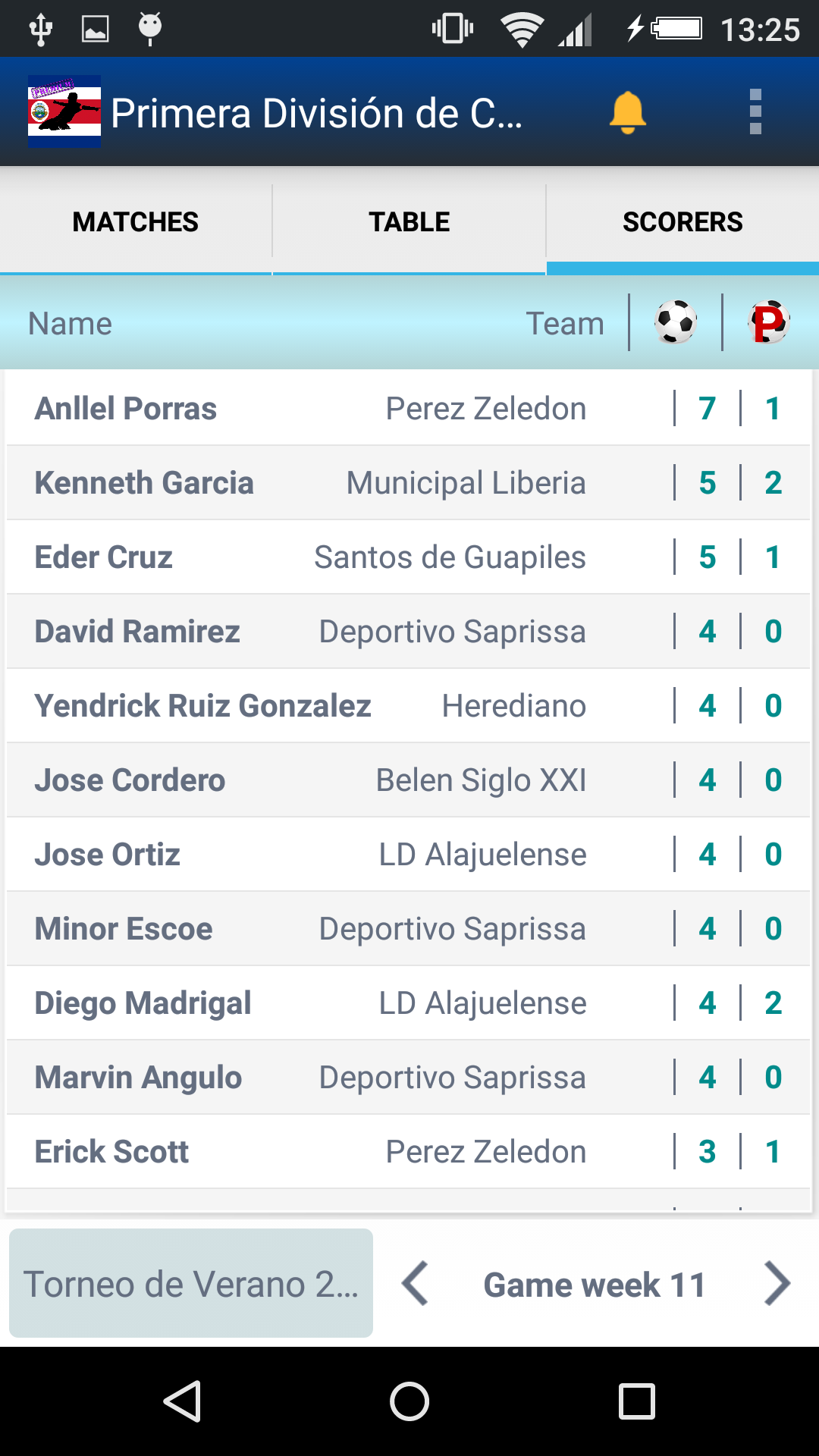Image resolution: width=819 pixels, height=1456 pixels.
Task: Sort scorers by the Team column
Action: point(566,322)
